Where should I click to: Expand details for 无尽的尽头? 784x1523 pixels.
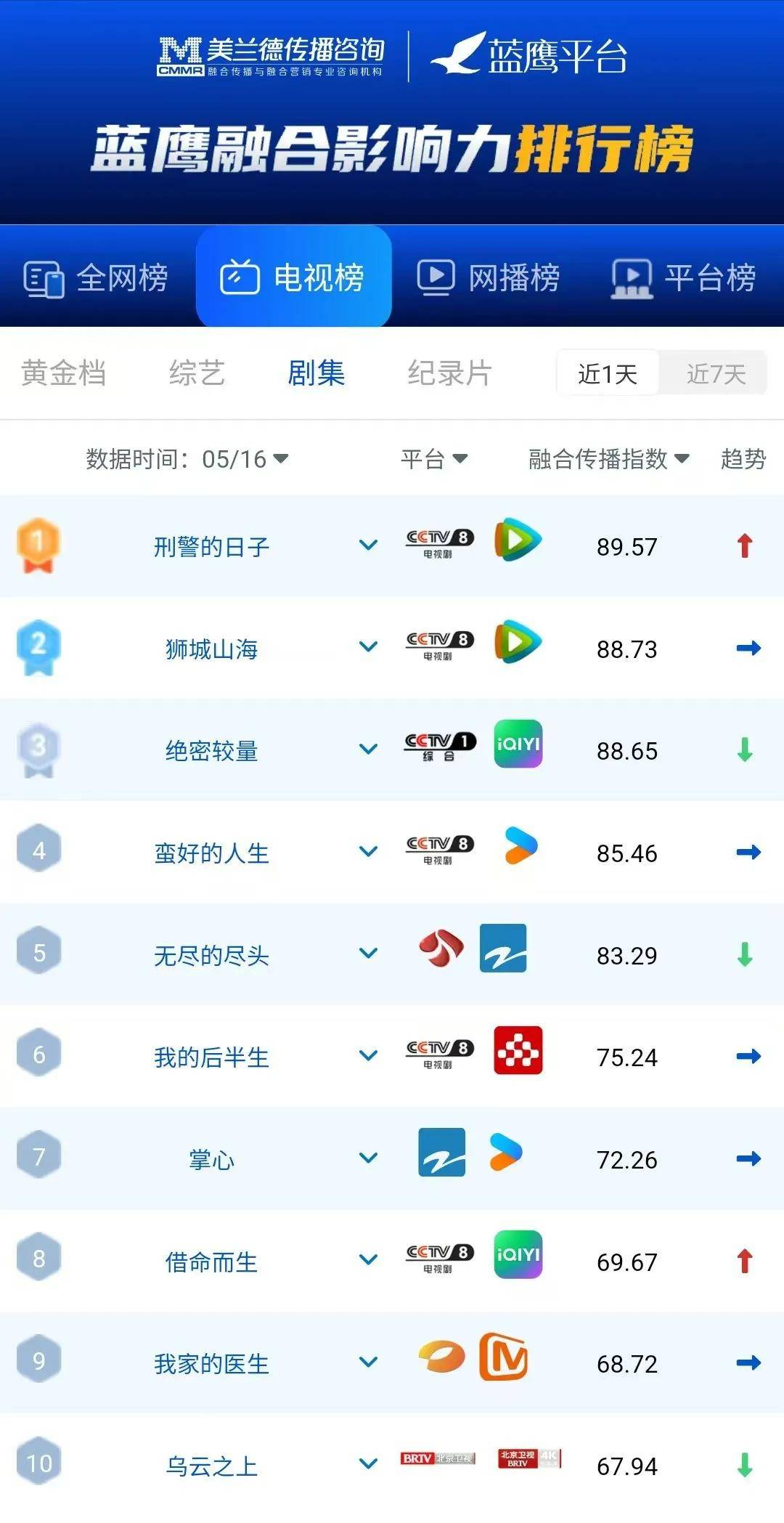[x=369, y=954]
